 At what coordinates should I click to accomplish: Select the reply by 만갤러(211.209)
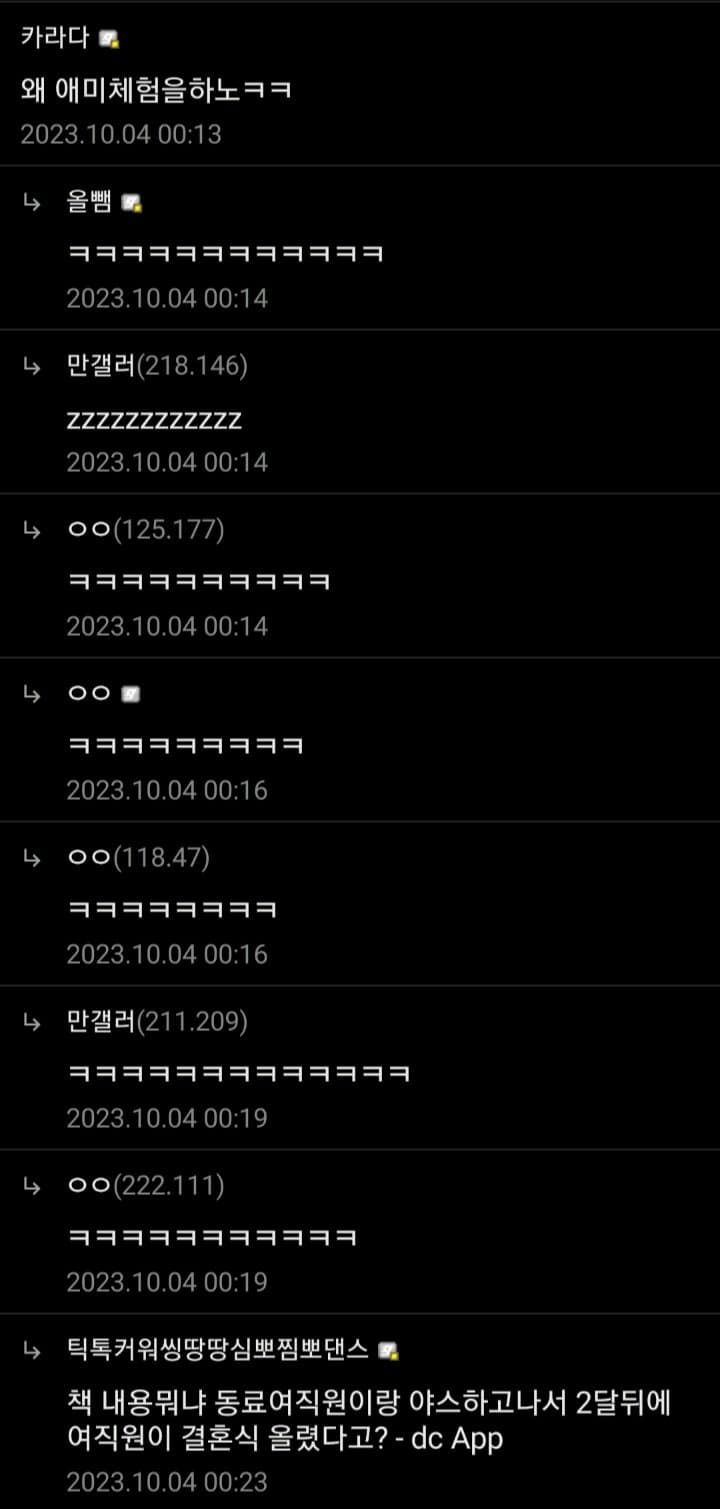point(360,1068)
